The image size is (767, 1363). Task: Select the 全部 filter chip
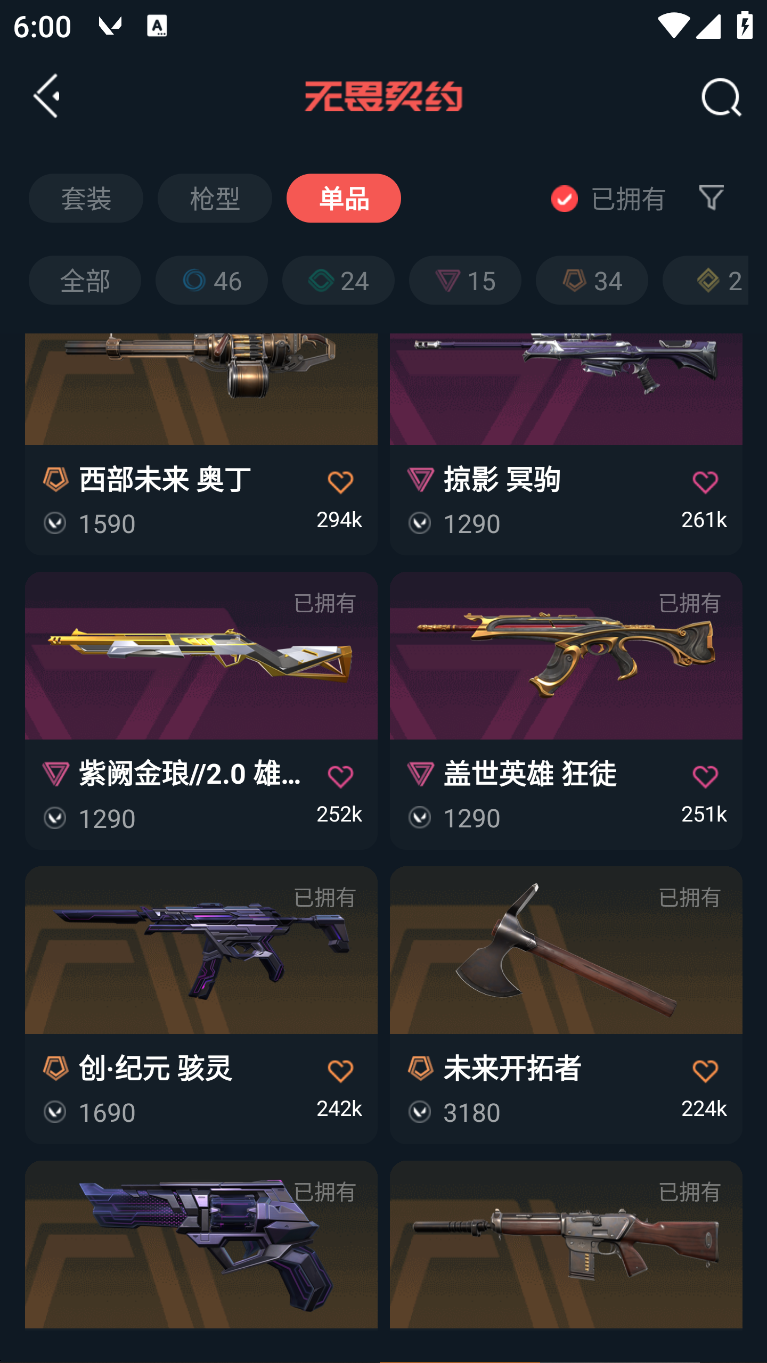(x=85, y=281)
